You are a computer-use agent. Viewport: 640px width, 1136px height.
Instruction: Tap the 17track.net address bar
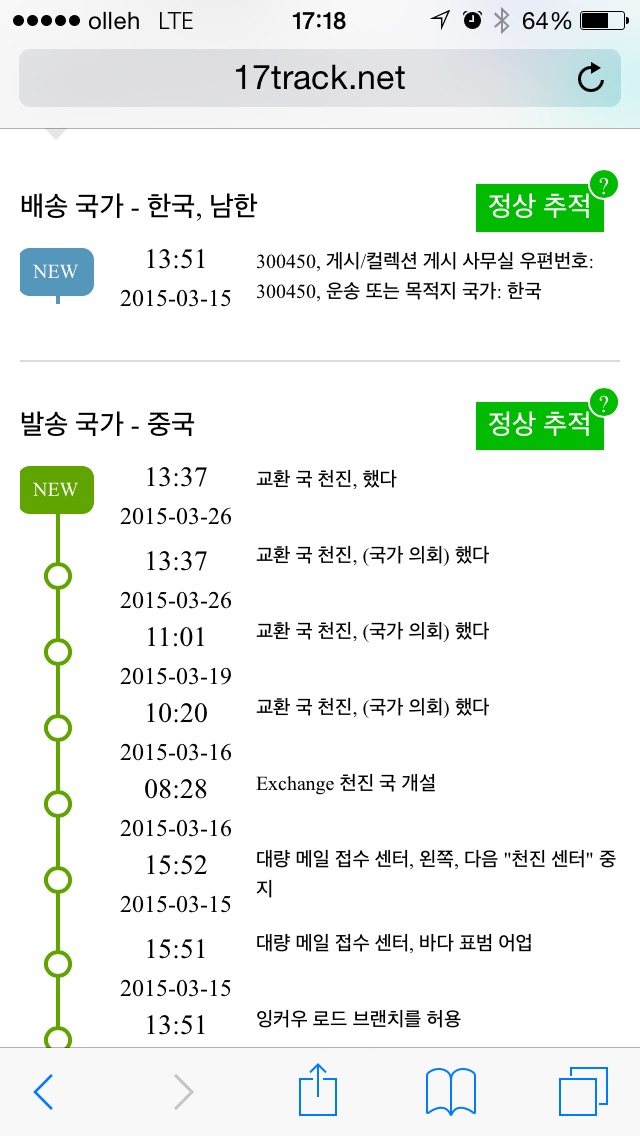click(320, 78)
